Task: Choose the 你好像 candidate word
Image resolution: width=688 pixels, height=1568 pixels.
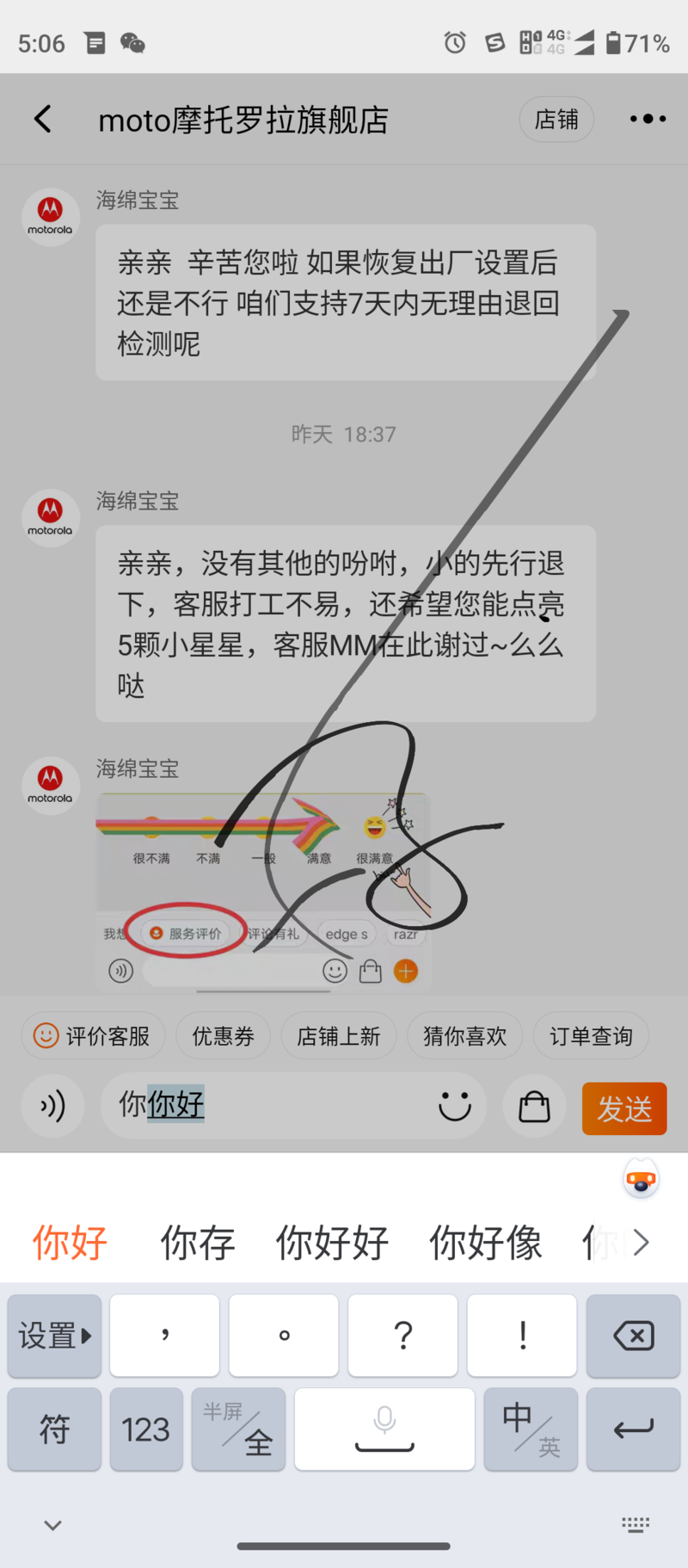Action: point(485,1243)
